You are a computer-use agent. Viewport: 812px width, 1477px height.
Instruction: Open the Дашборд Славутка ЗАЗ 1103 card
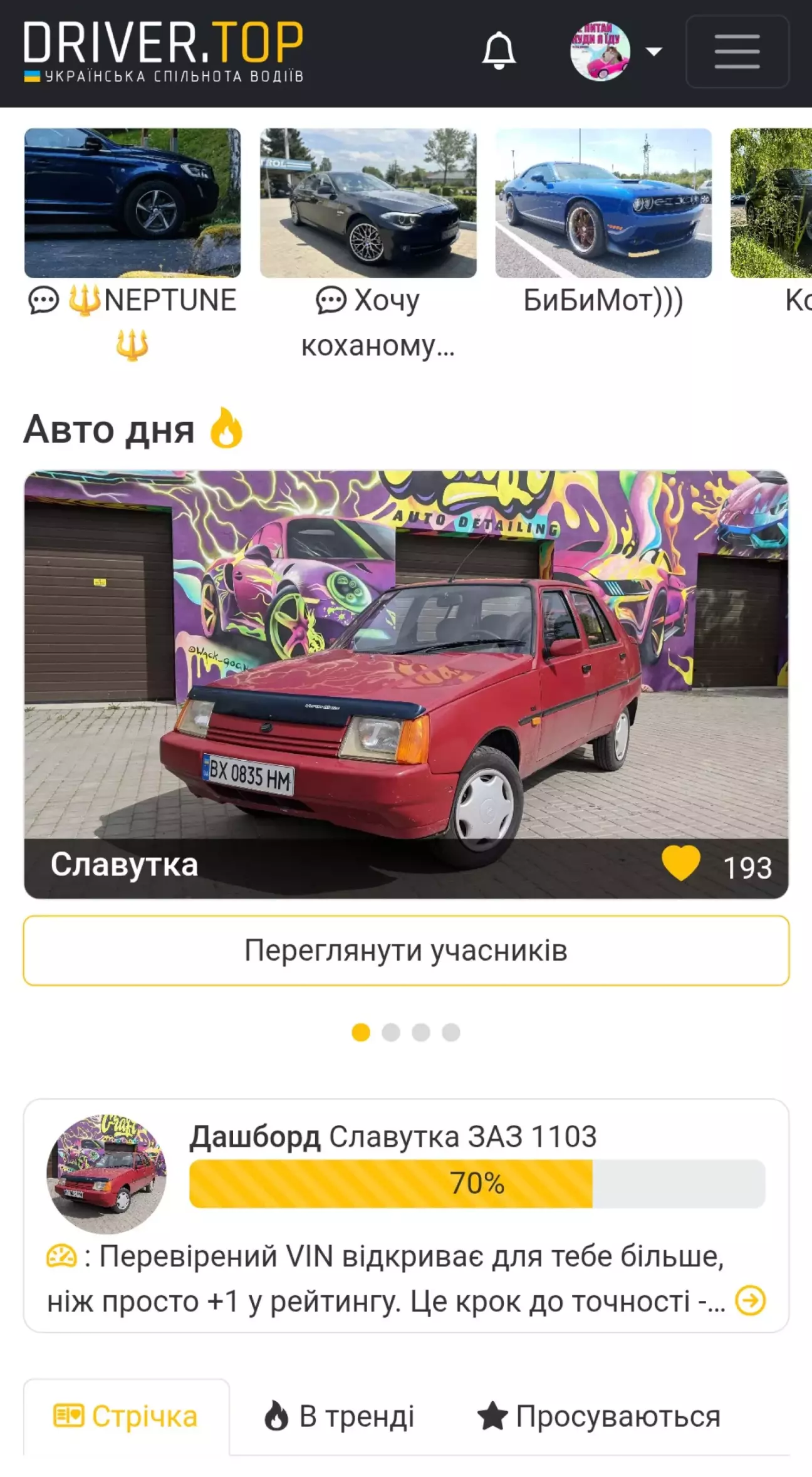coord(393,1137)
